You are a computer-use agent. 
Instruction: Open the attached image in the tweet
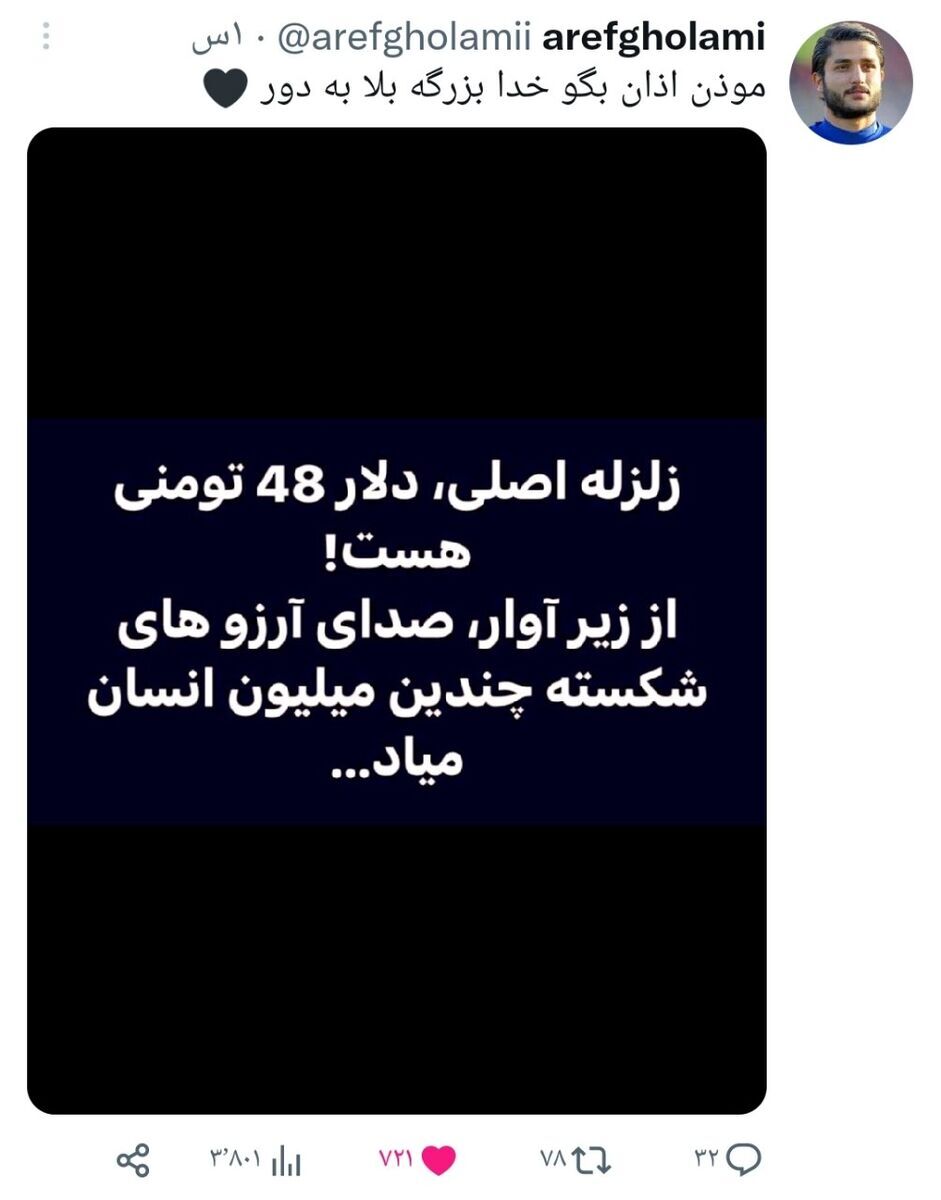tap(396, 620)
